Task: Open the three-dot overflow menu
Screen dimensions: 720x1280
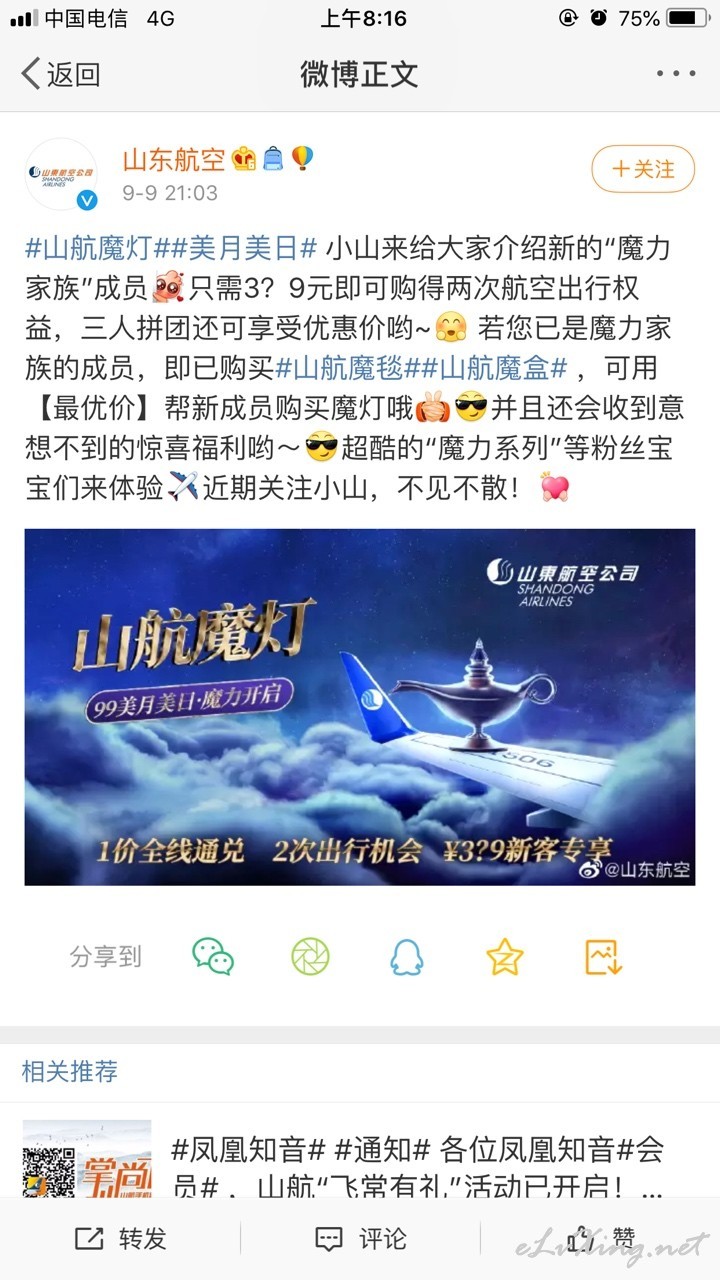Action: (675, 74)
